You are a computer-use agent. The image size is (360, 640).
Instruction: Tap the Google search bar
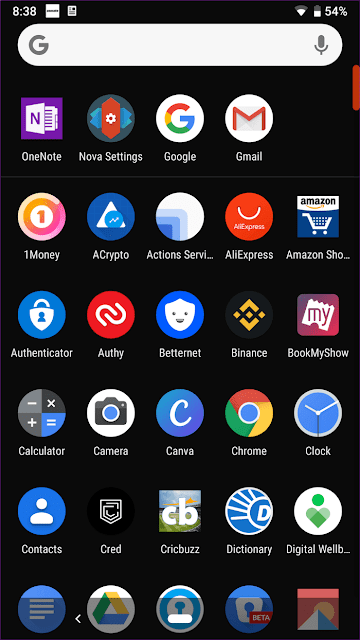[x=180, y=45]
